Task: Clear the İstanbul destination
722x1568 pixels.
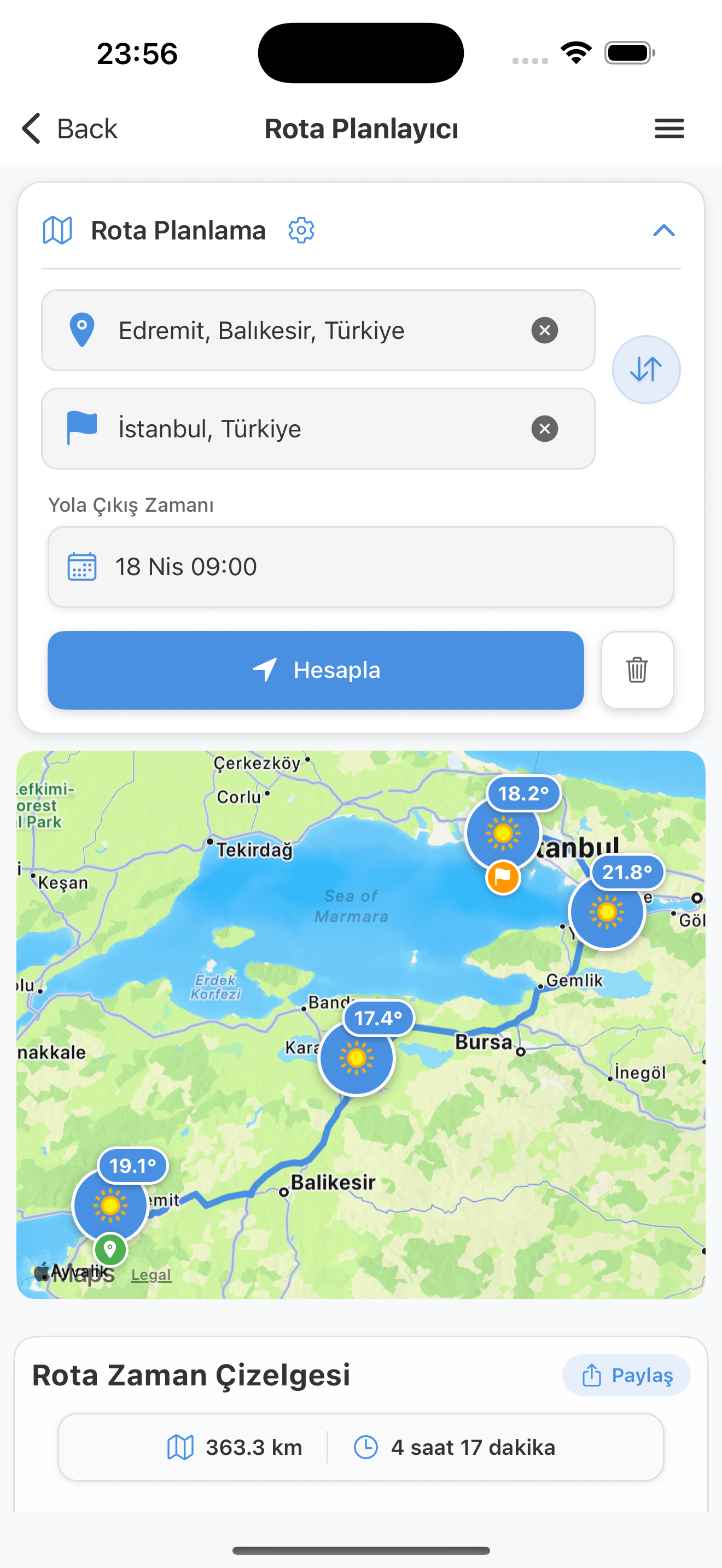Action: [544, 429]
